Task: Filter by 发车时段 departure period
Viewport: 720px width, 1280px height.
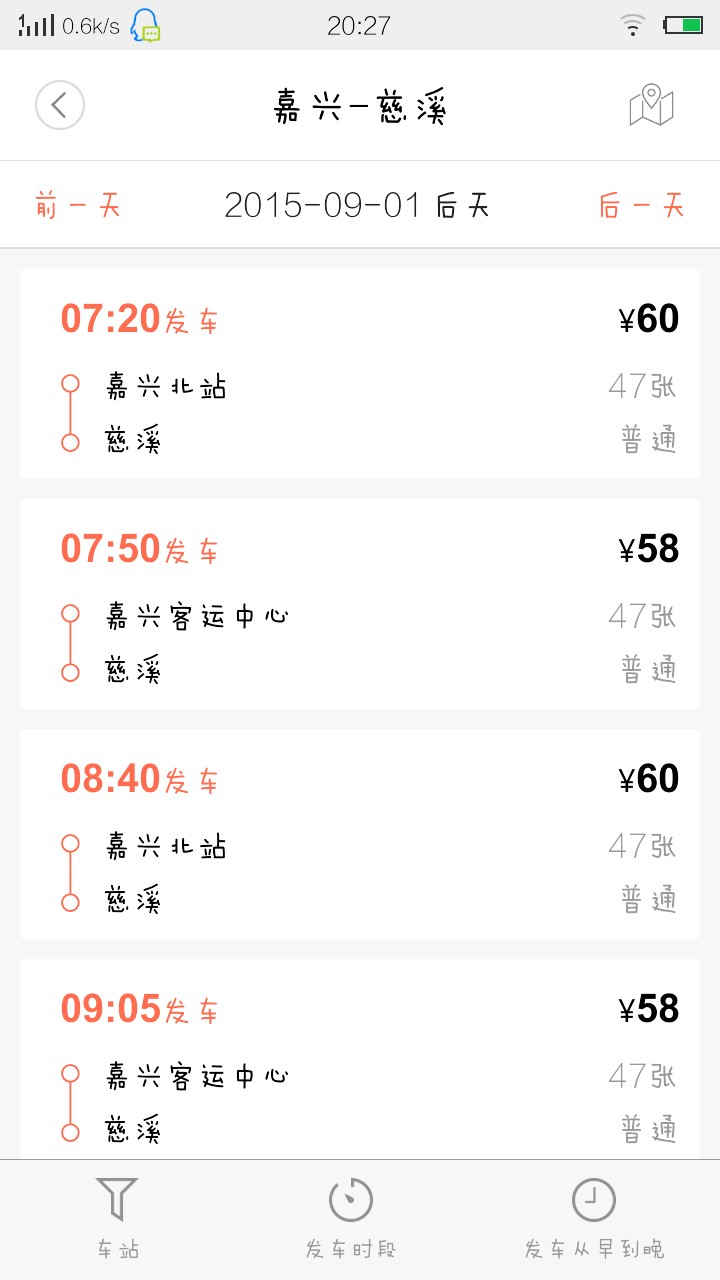Action: (351, 1219)
